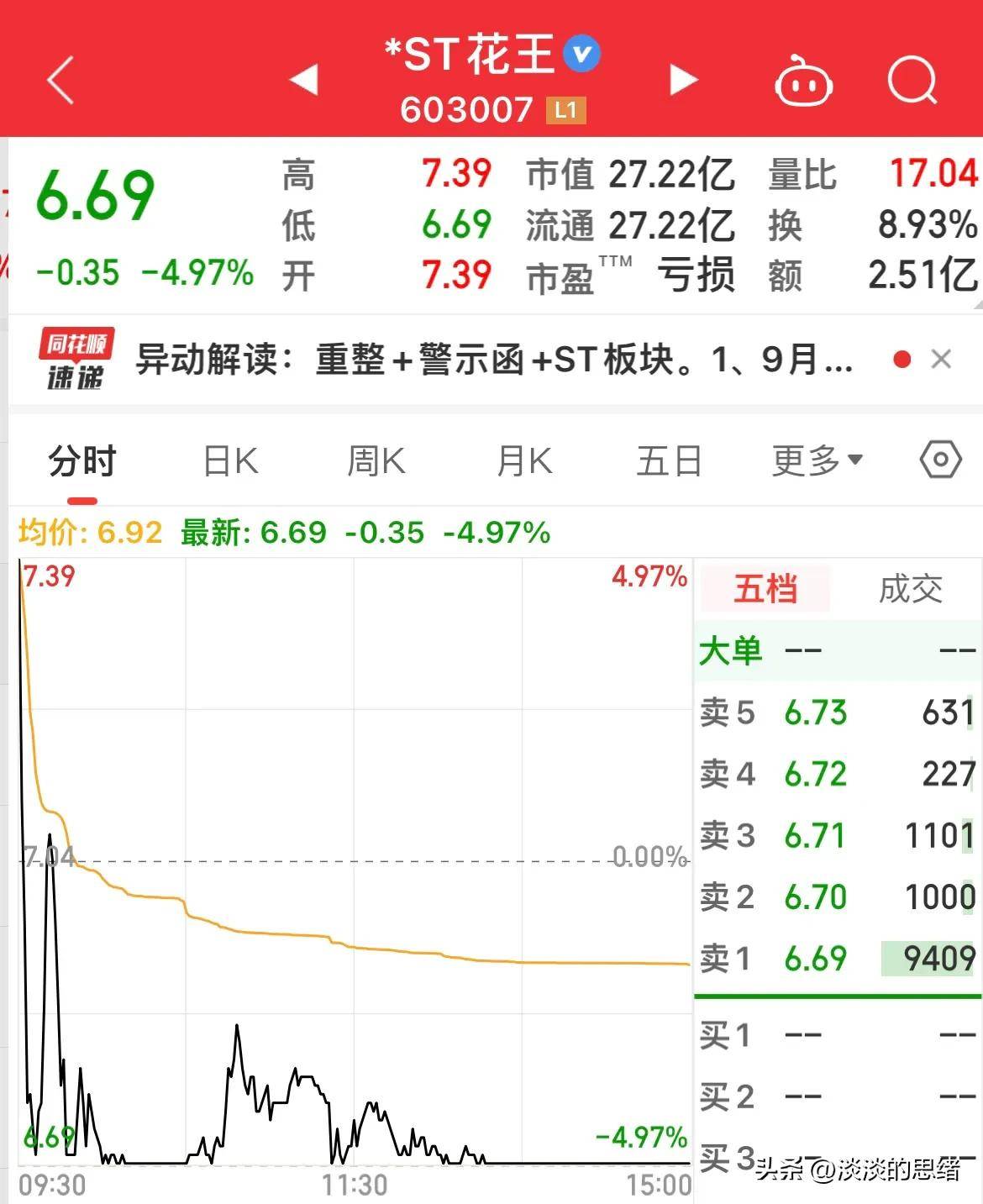Switch to the 月K tab

click(x=523, y=460)
